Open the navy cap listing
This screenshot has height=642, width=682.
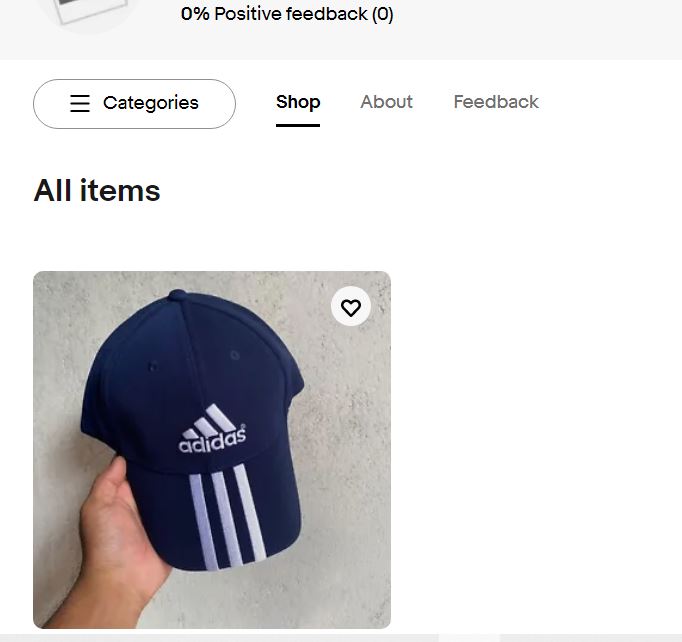click(x=211, y=460)
